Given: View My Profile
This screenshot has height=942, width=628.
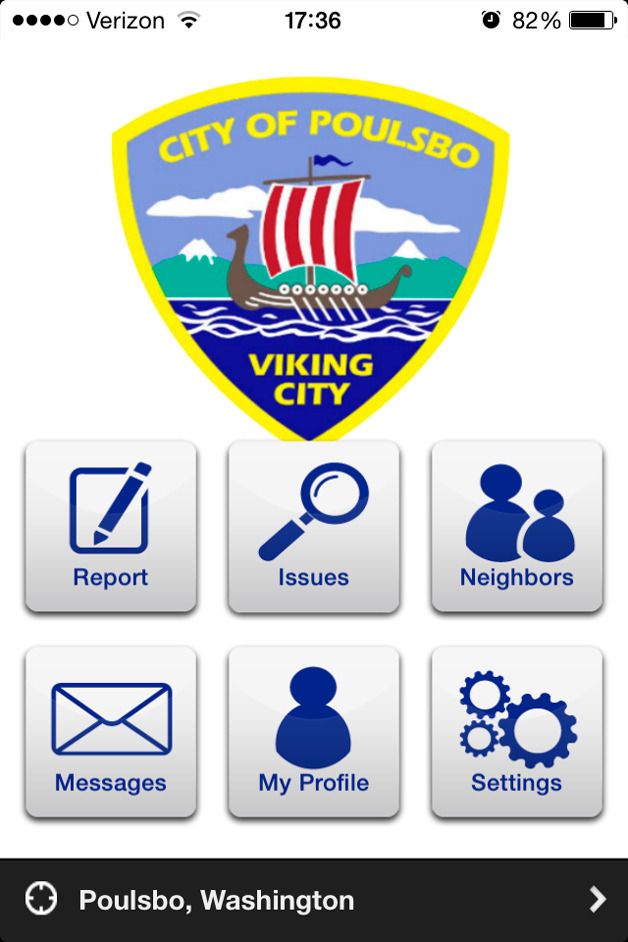Looking at the screenshot, I should (x=313, y=732).
